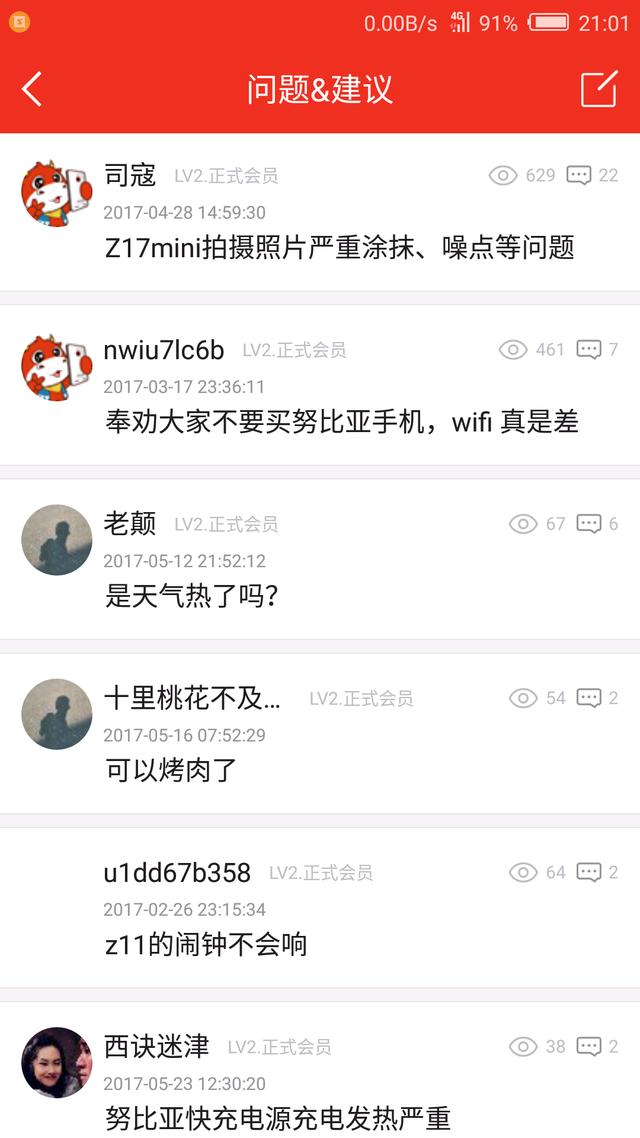Open 西诀迷津's post about 快充电源发热
The image size is (640, 1138).
tap(278, 1117)
